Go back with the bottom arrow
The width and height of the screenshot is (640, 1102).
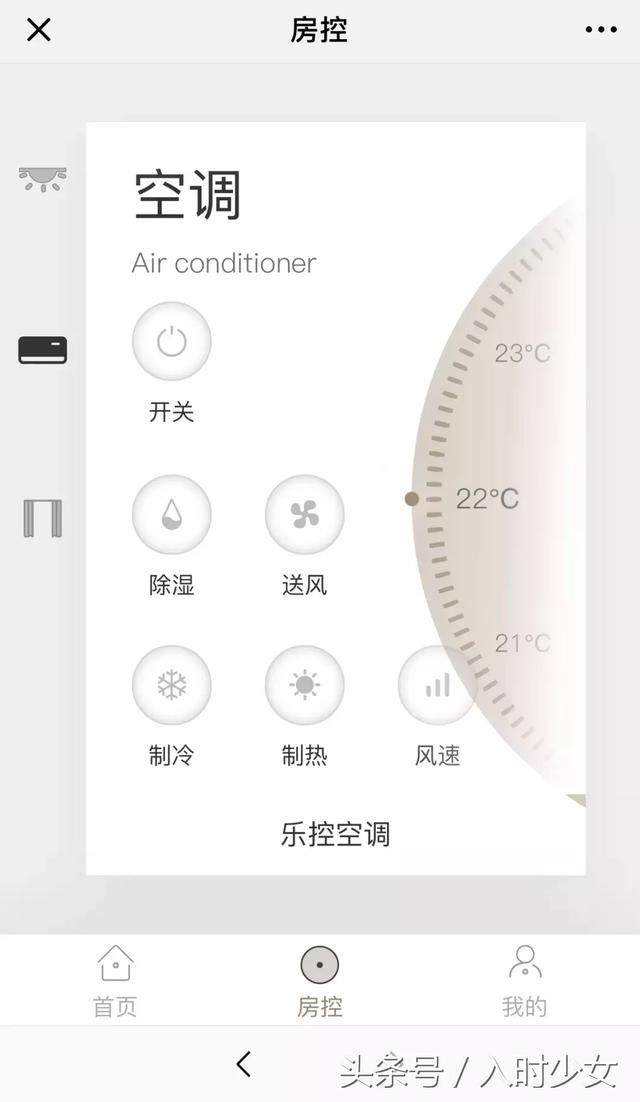243,1064
